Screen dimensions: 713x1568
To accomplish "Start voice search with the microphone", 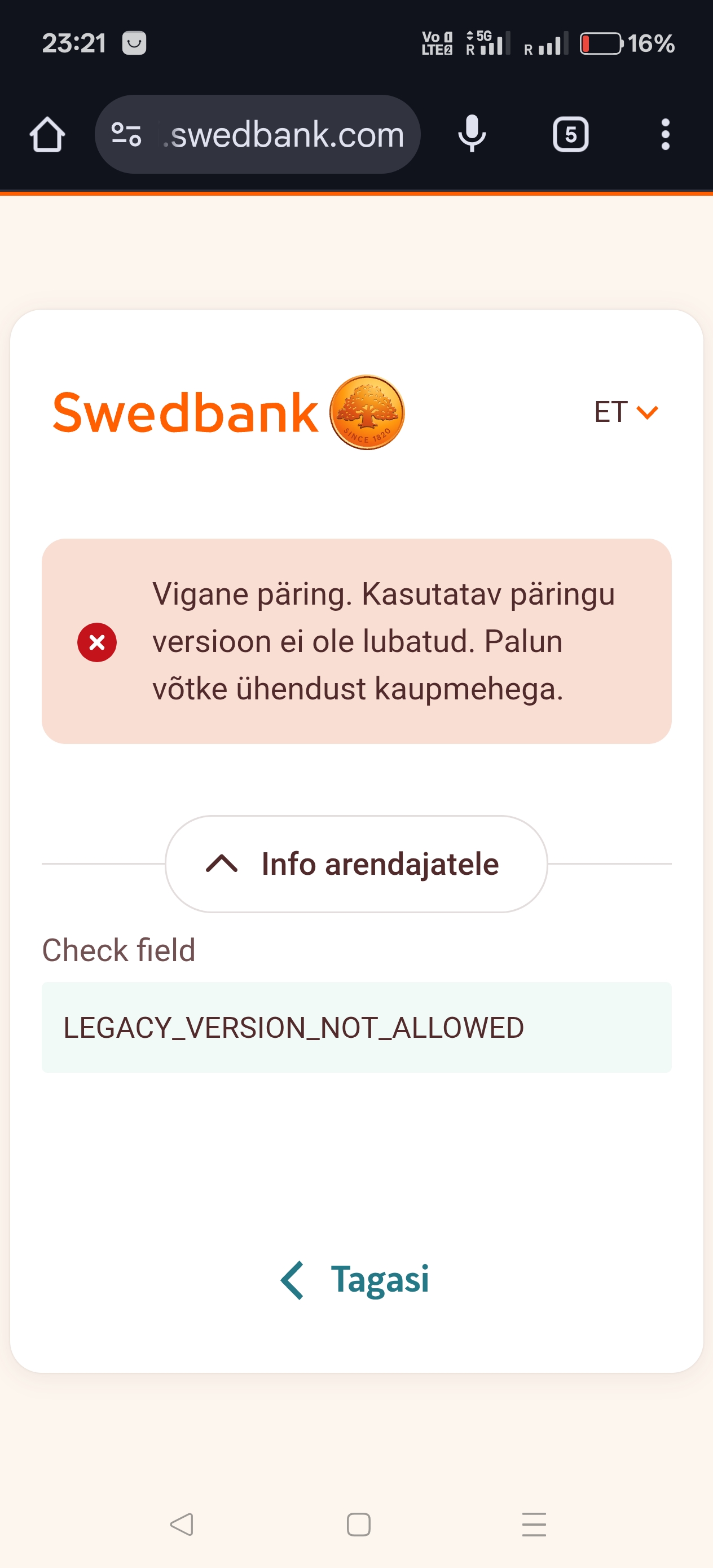I will (x=472, y=135).
